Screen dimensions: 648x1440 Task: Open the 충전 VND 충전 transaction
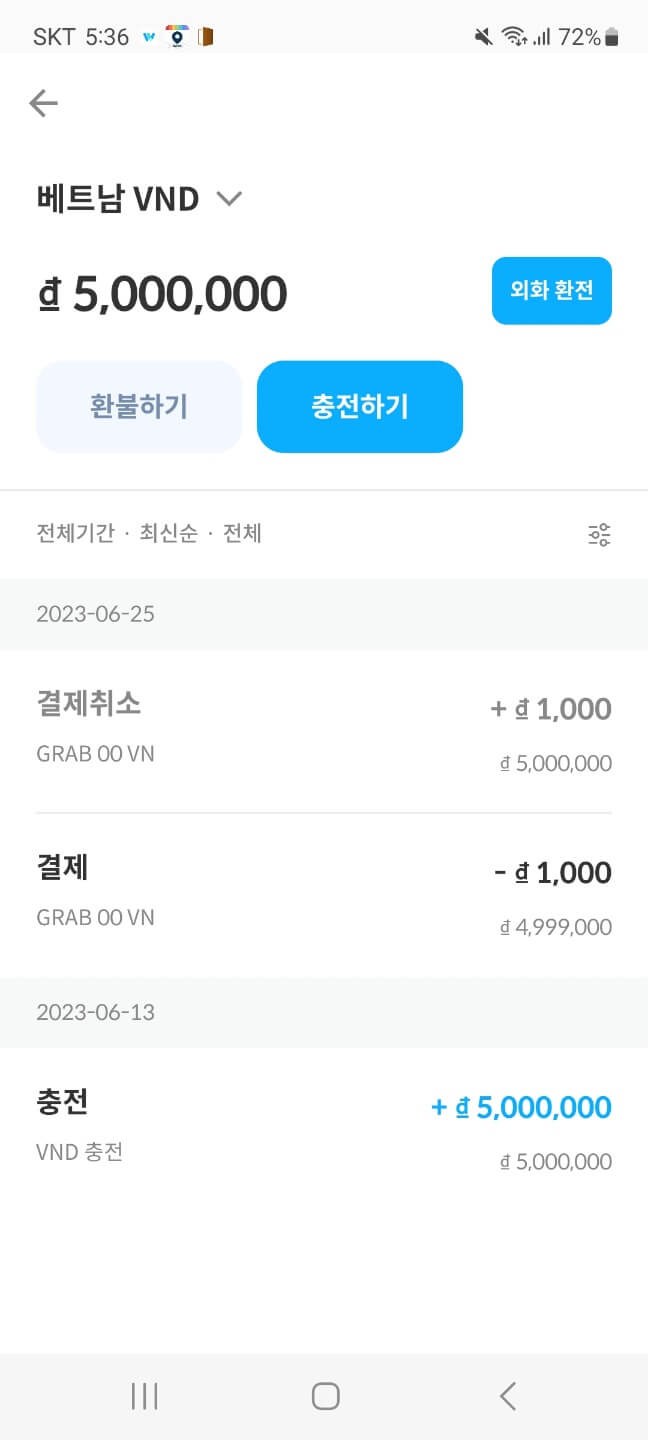(324, 1130)
